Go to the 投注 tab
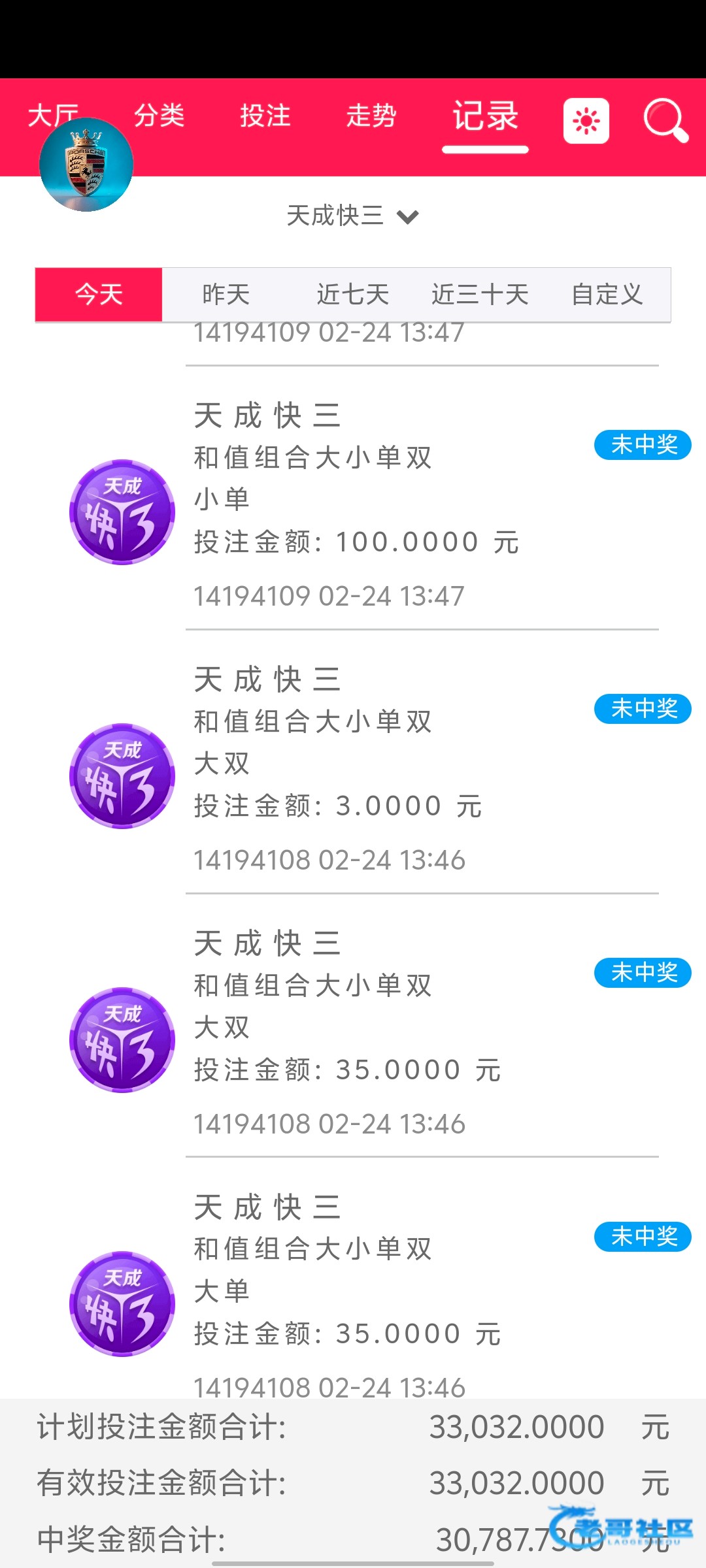706x1568 pixels. point(265,116)
